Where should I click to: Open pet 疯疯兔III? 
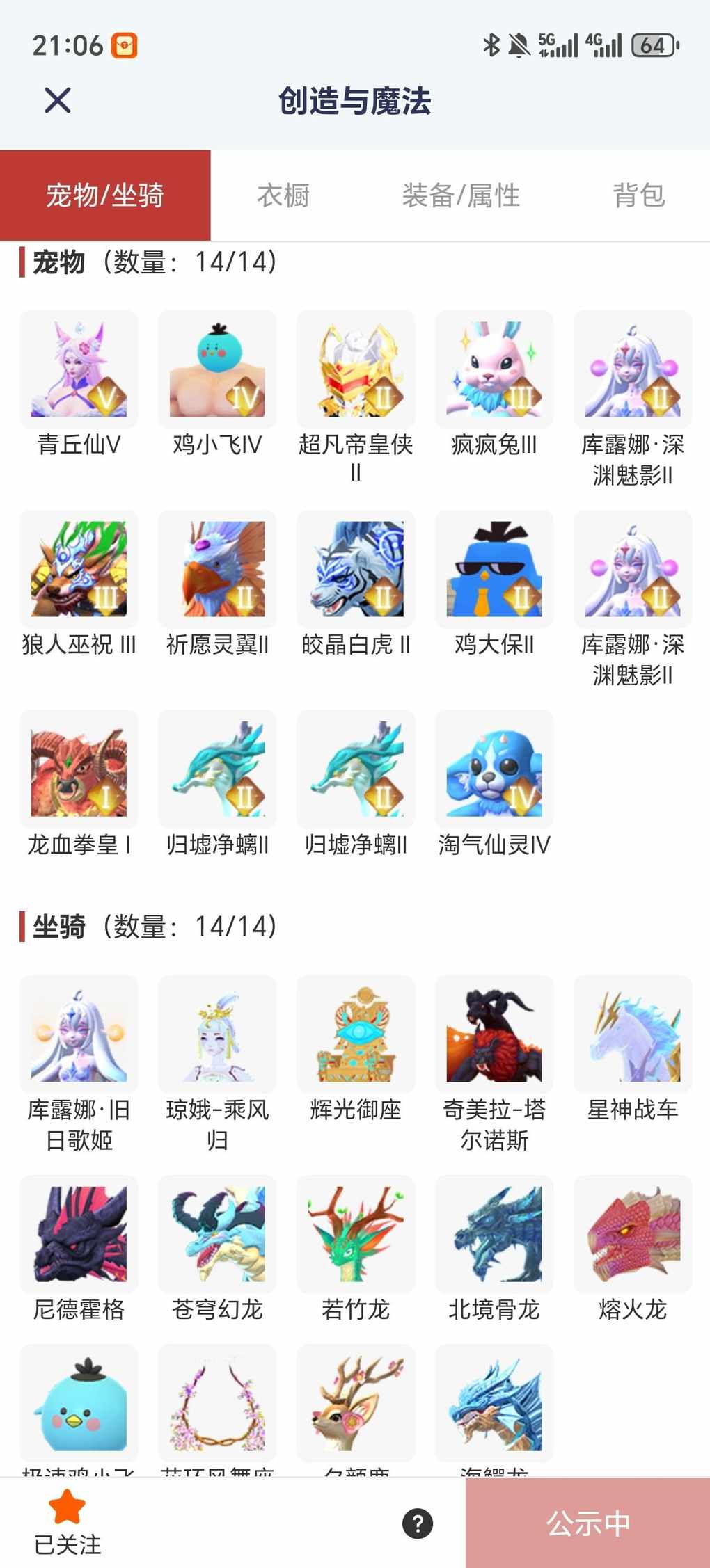click(494, 369)
